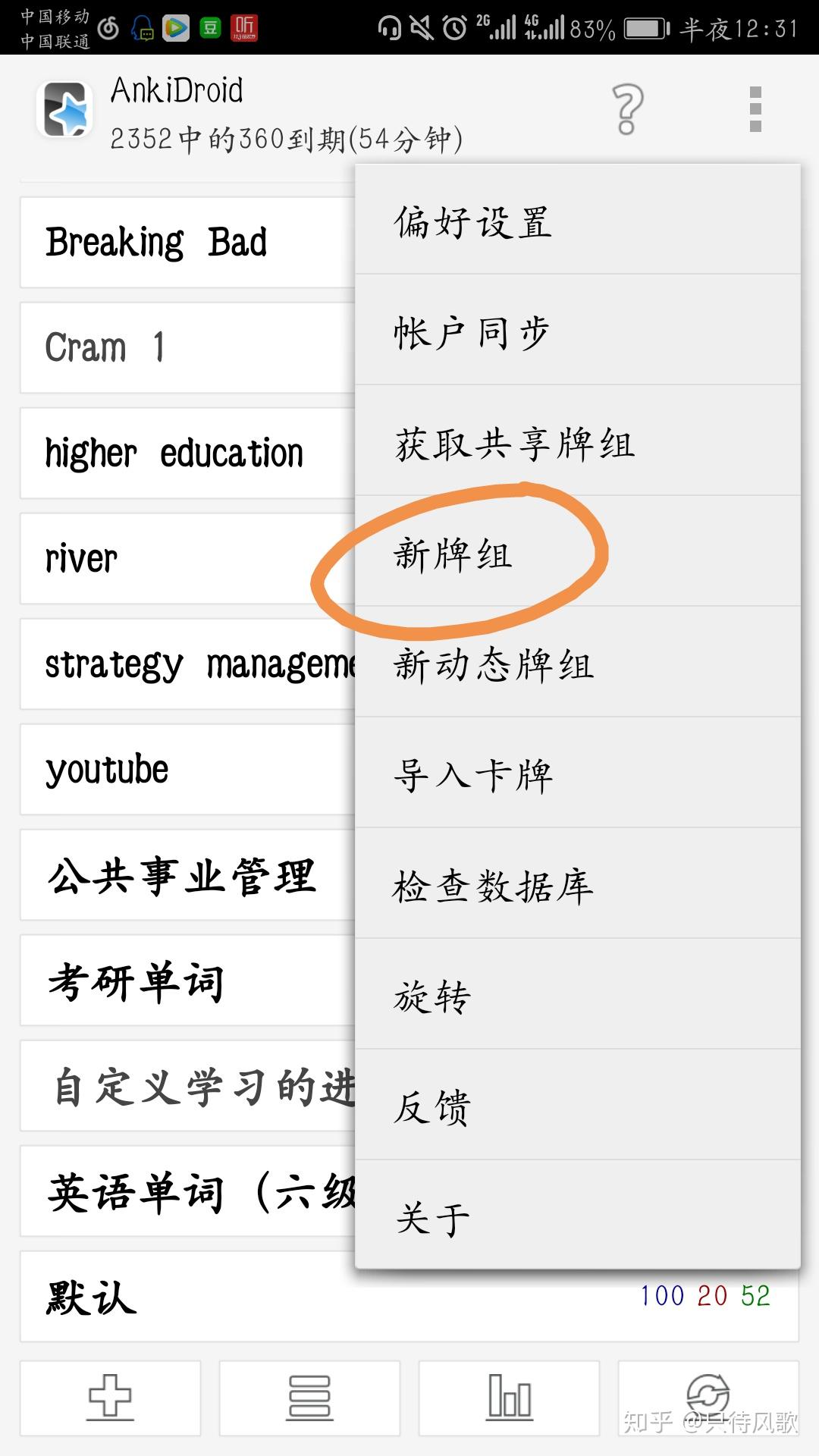Open the higher education deck
819x1456 pixels.
(x=187, y=453)
